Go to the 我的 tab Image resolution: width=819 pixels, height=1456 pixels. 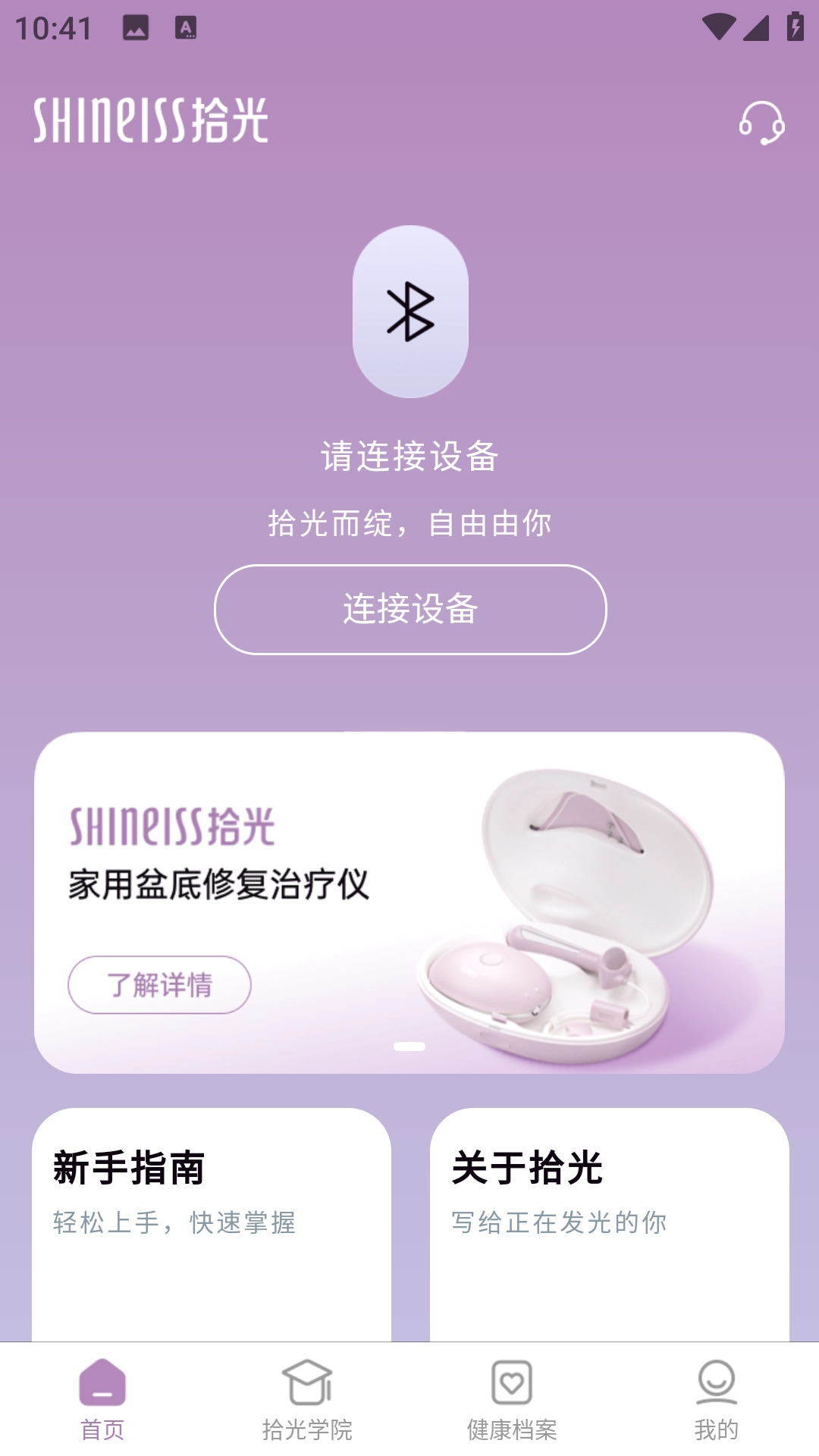(x=716, y=1399)
